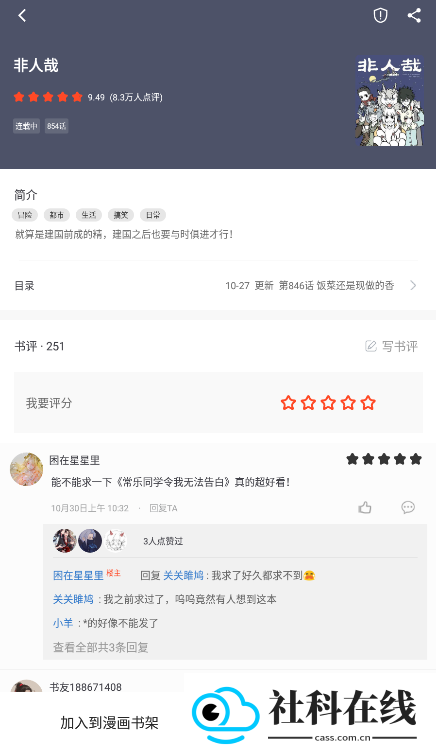Rate five stars in 我要评分
436x753 pixels.
click(368, 402)
